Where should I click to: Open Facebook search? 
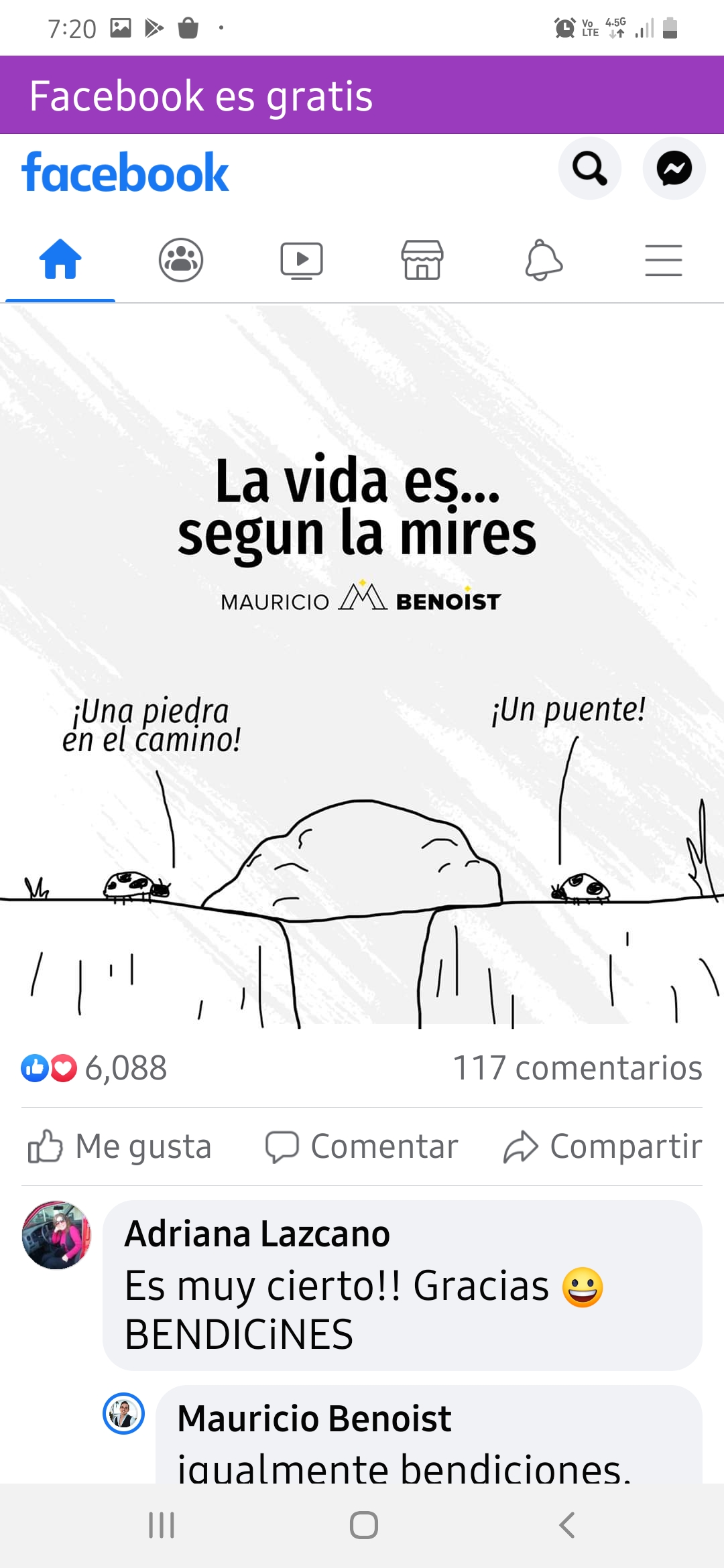(589, 169)
